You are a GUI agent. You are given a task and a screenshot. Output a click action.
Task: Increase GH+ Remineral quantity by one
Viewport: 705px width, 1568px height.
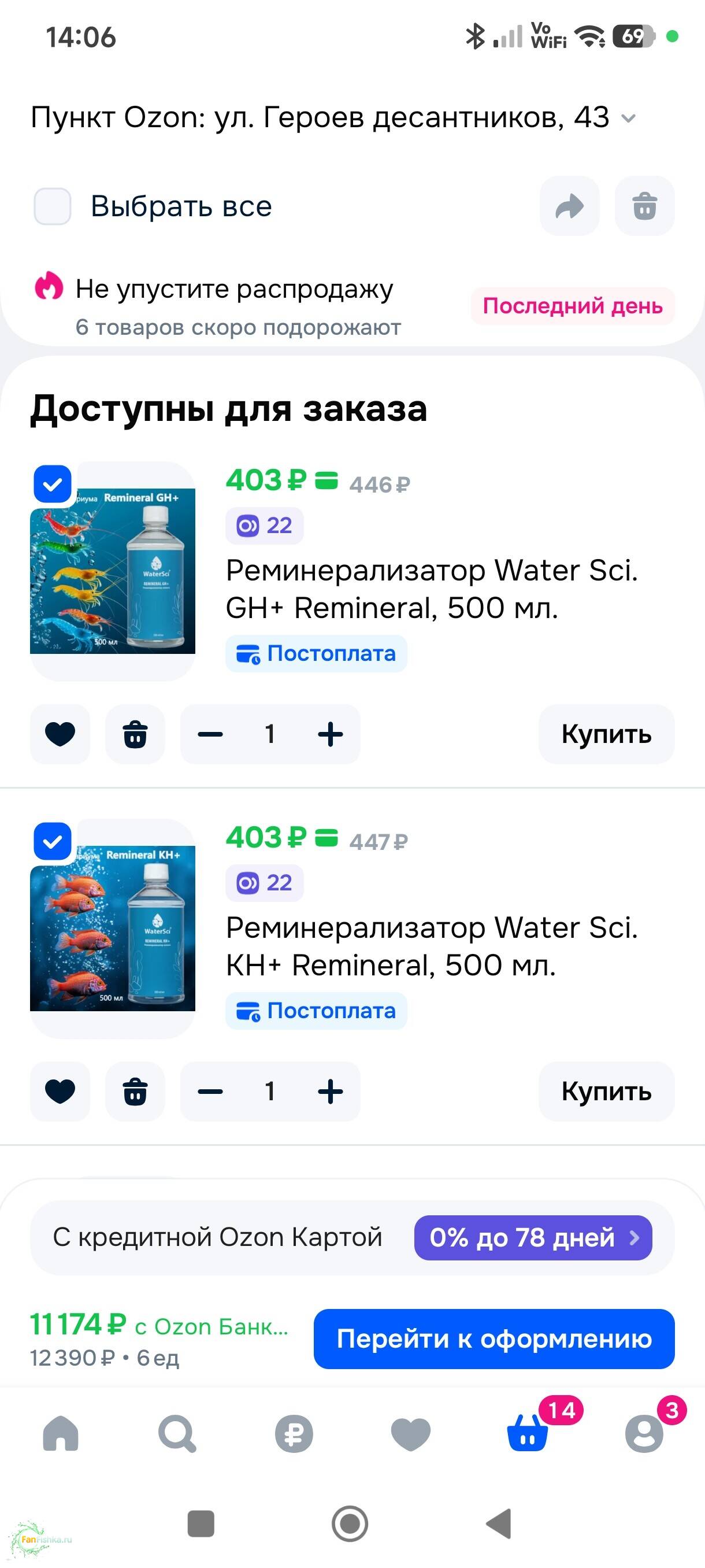[331, 734]
